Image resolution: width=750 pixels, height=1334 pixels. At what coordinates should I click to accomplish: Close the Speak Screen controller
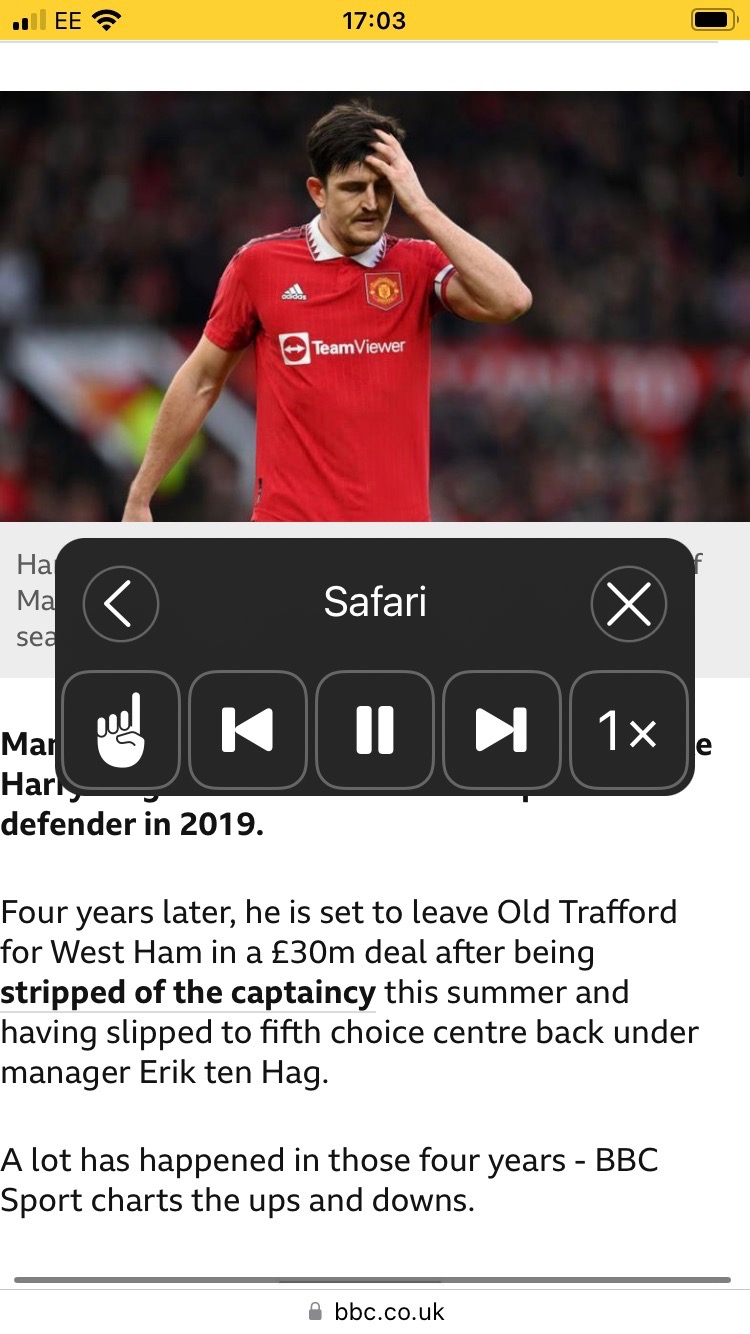(x=629, y=604)
